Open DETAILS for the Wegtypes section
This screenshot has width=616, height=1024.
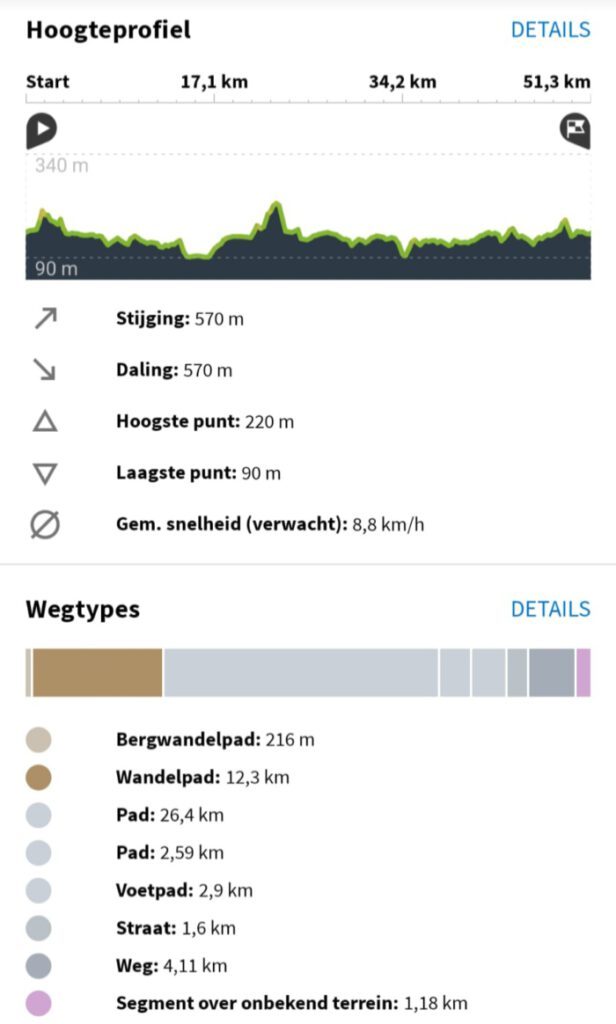(550, 609)
